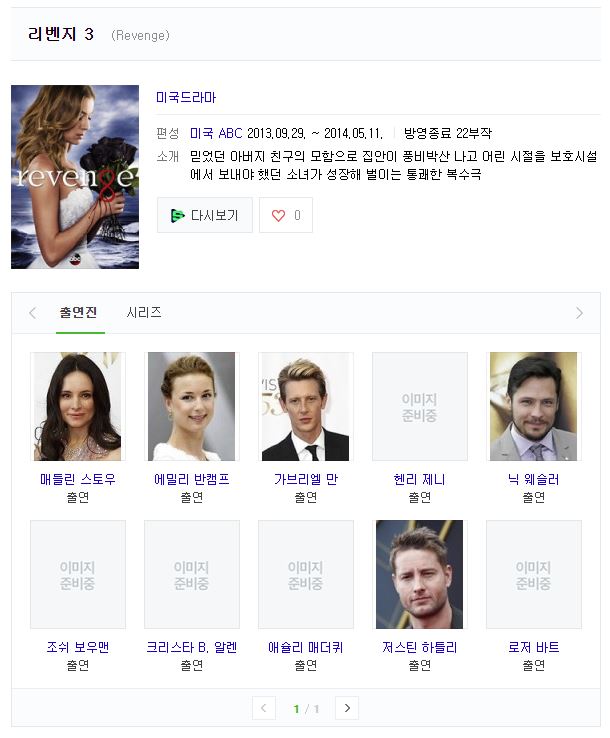Like the drama with the heart button
This screenshot has height=738, width=610.
pos(286,215)
